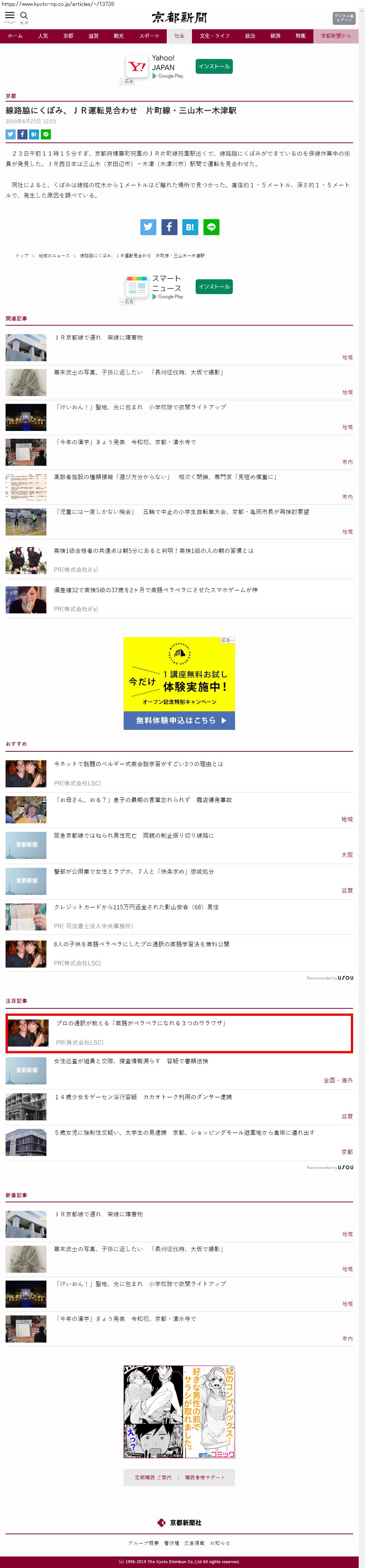Image resolution: width=365 pixels, height=1568 pixels.
Task: Install the Yahoo! JAPAN app
Action: pyautogui.click(x=214, y=66)
